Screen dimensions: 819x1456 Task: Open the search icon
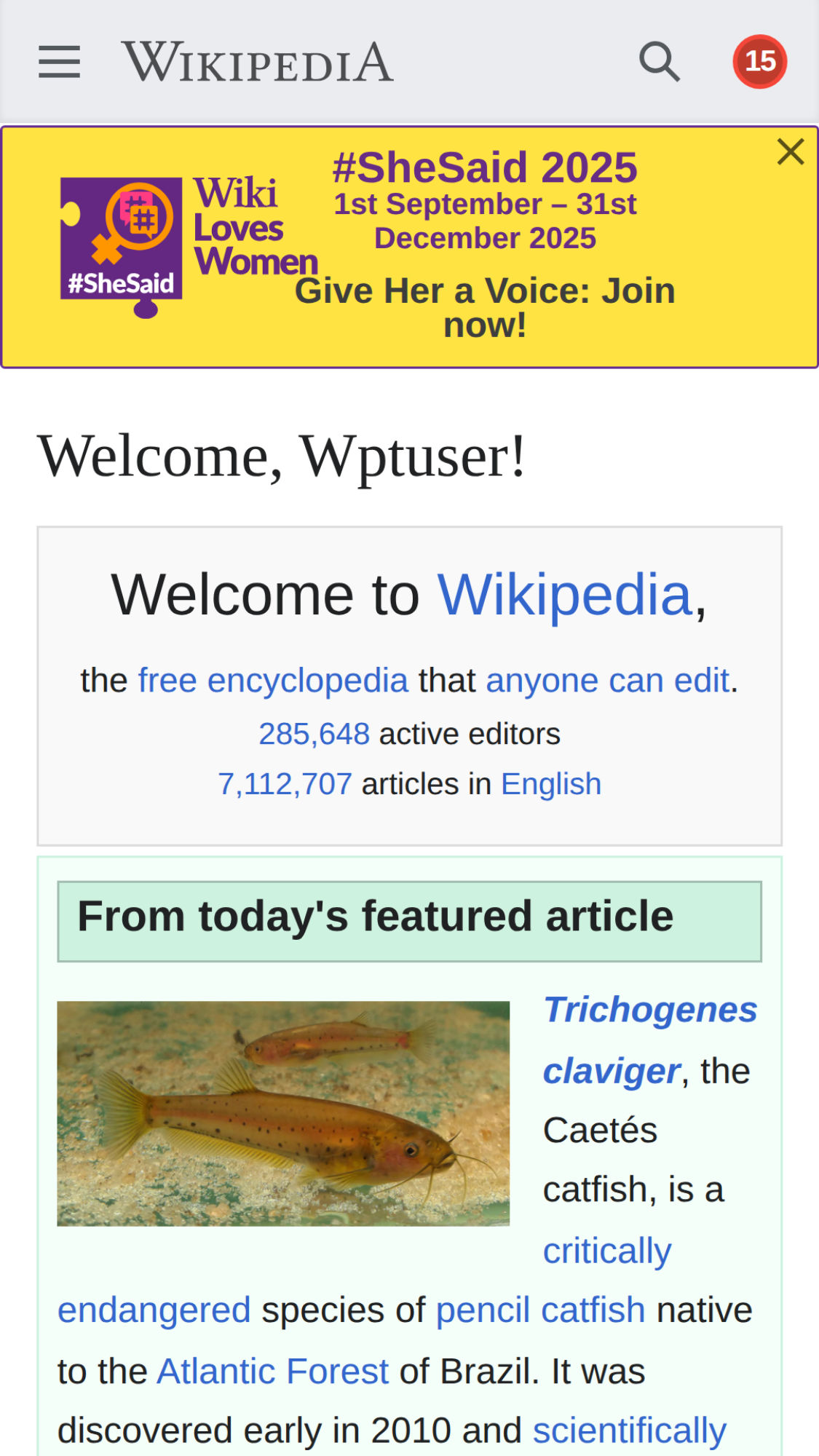coord(660,61)
